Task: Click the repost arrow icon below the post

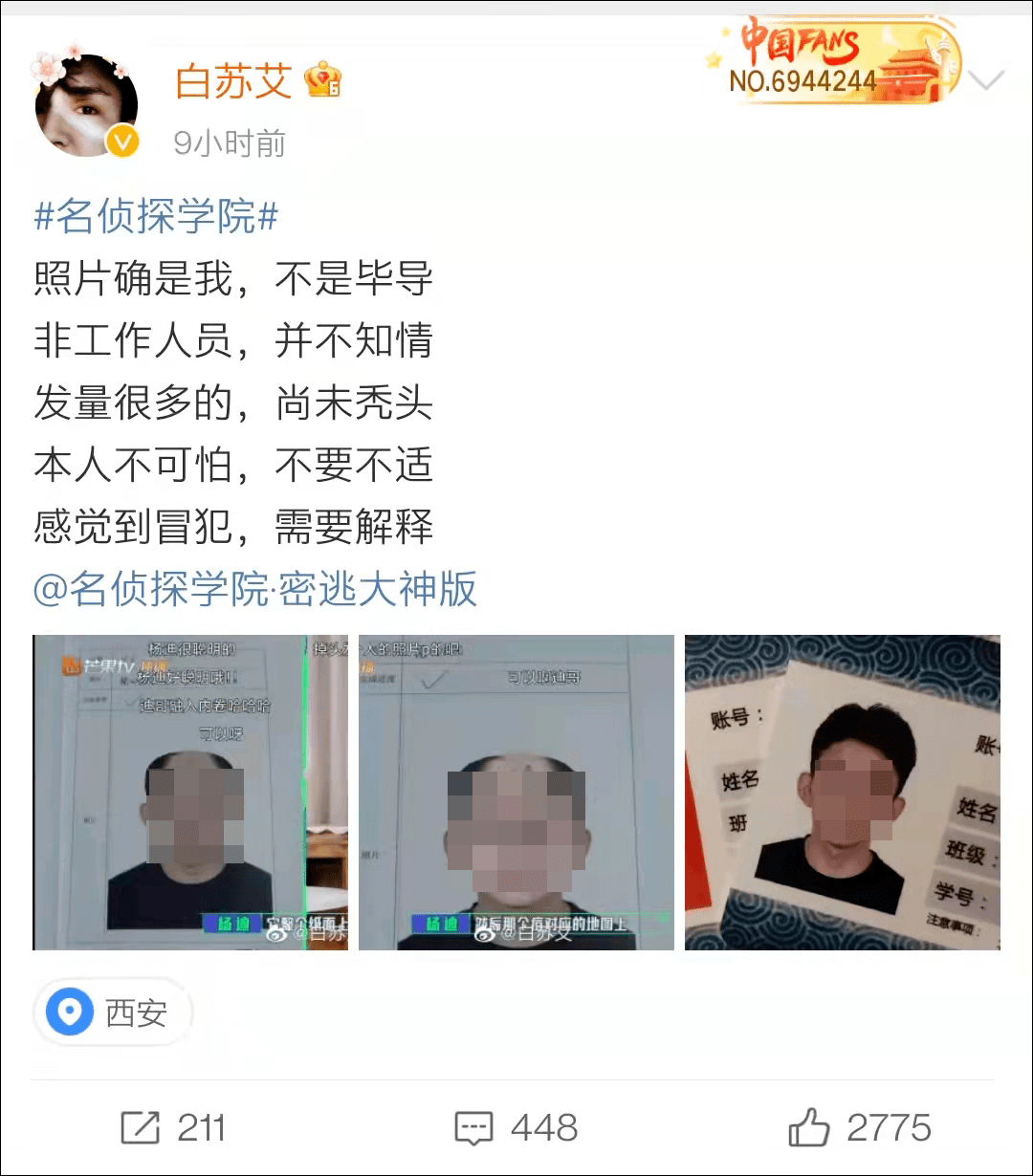Action: coord(142,1128)
